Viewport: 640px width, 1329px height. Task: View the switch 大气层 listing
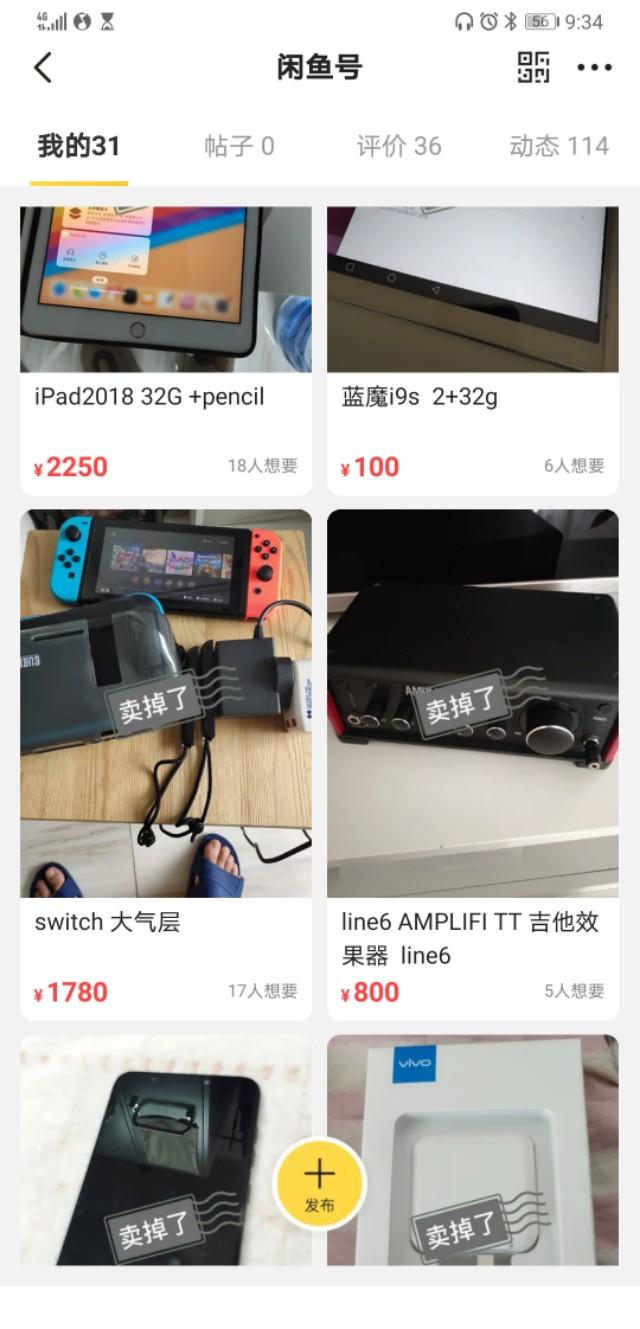[166, 760]
